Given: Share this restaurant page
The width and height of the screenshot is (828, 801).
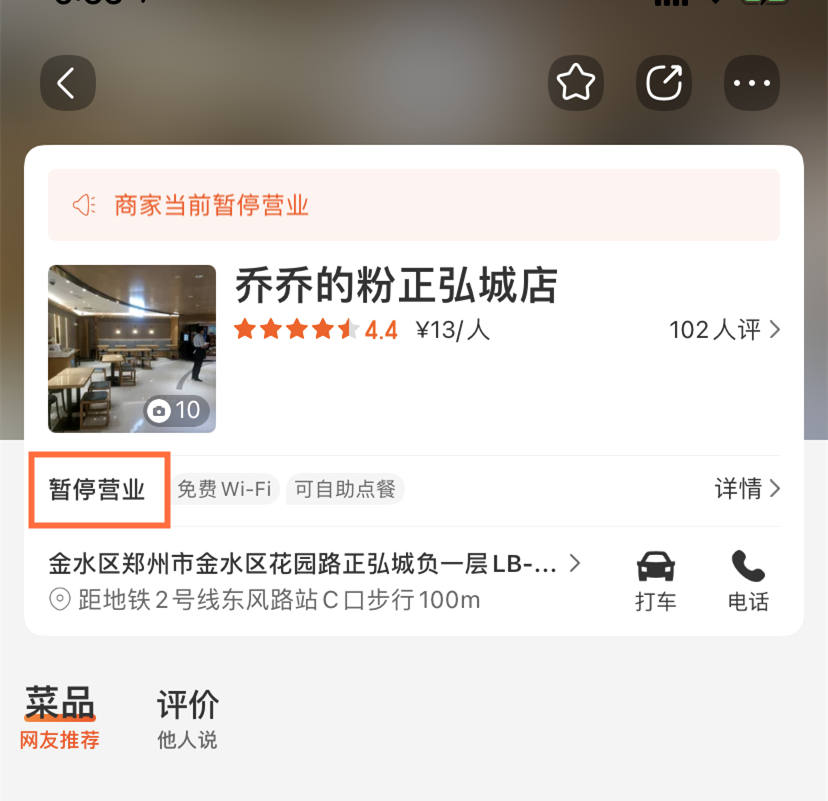Looking at the screenshot, I should tap(664, 83).
